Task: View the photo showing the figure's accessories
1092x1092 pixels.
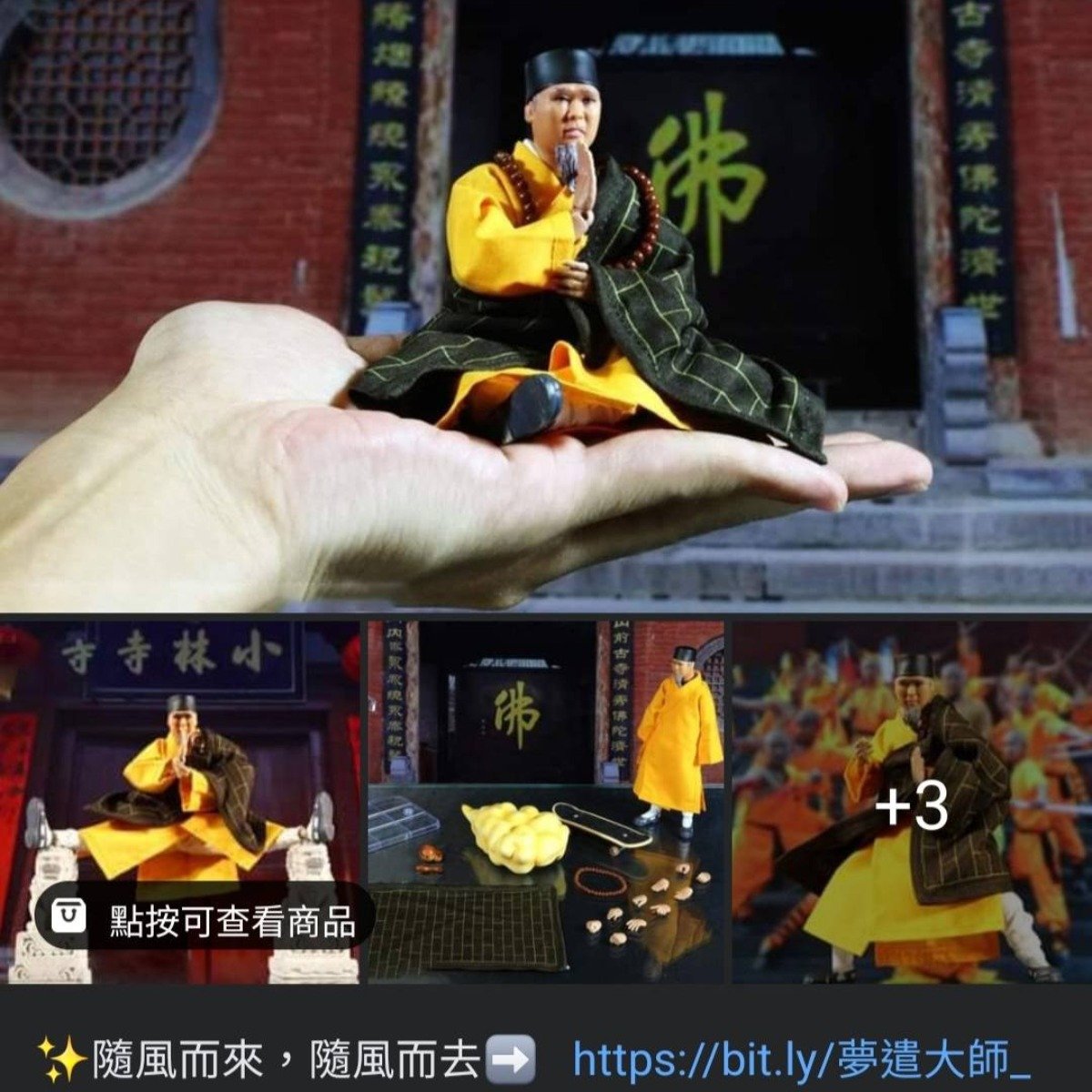Action: click(x=546, y=801)
